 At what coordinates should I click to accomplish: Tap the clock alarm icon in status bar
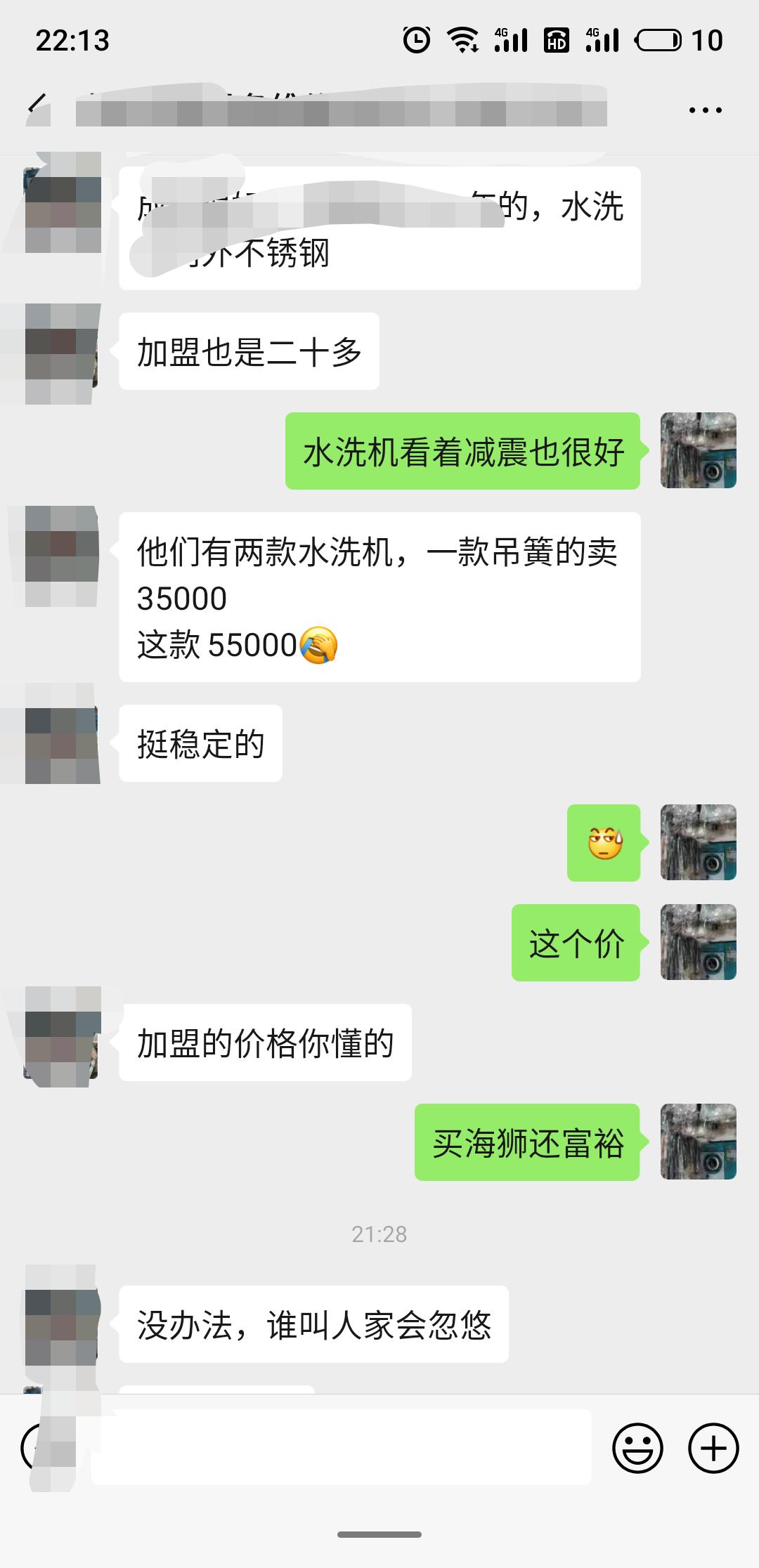[415, 39]
